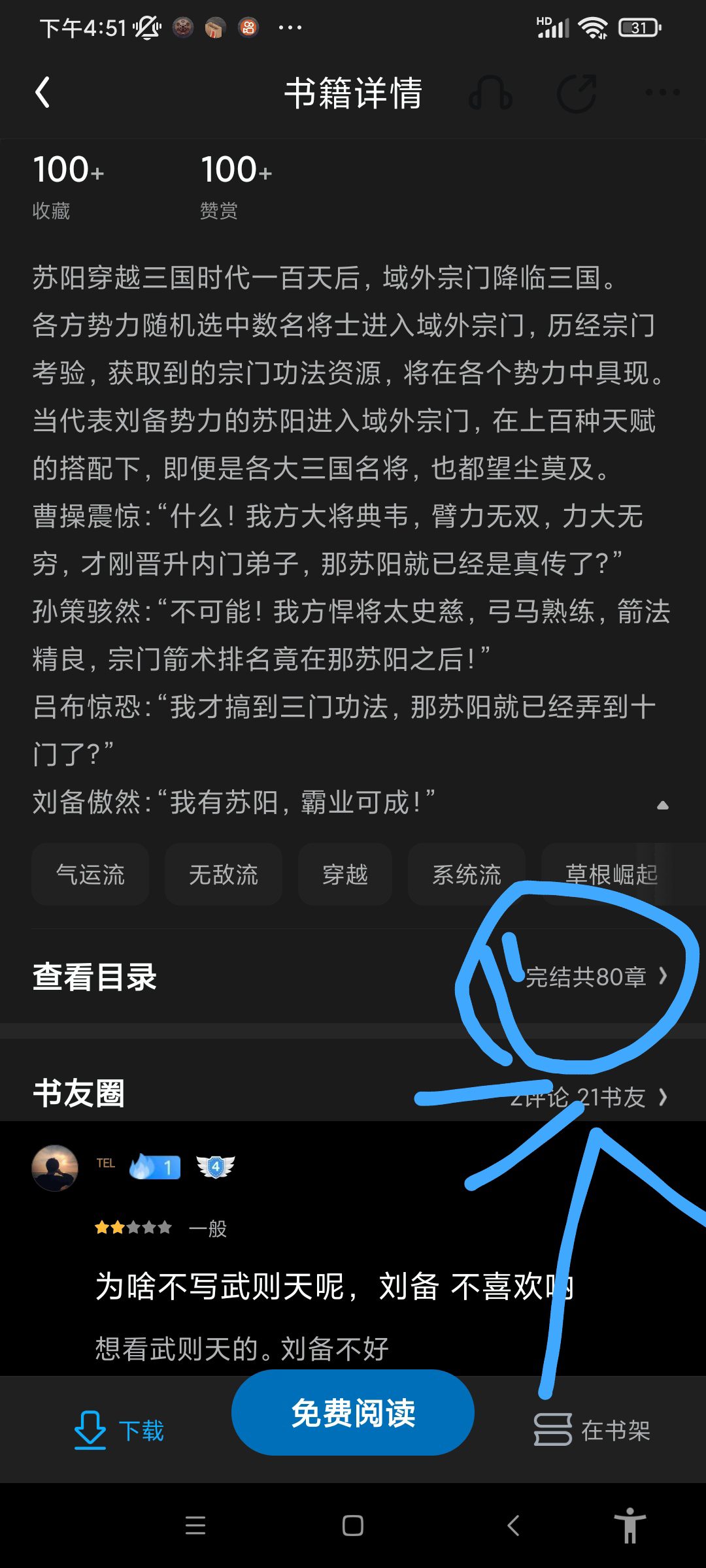Go to the system home screen
The height and width of the screenshot is (1568, 706).
[x=353, y=1526]
